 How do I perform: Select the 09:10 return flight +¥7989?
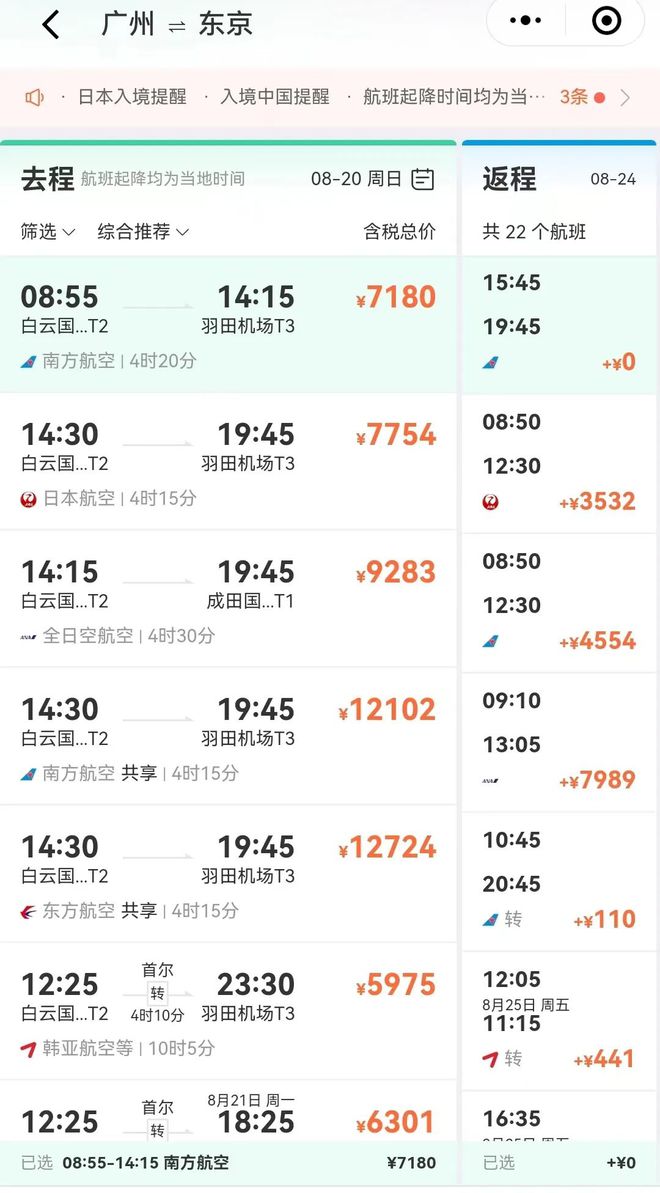pos(558,742)
